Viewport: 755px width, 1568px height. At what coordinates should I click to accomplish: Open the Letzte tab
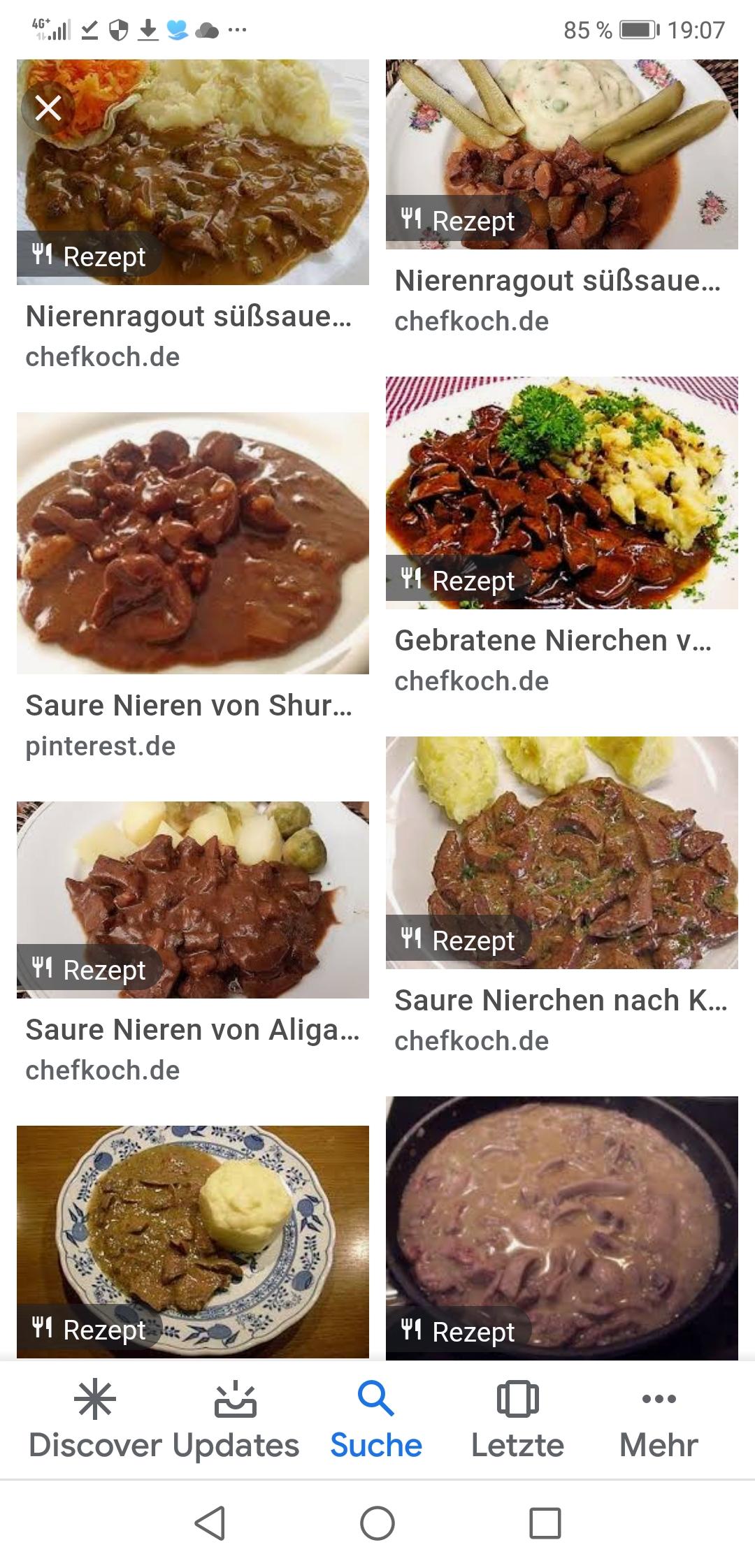tap(517, 1421)
